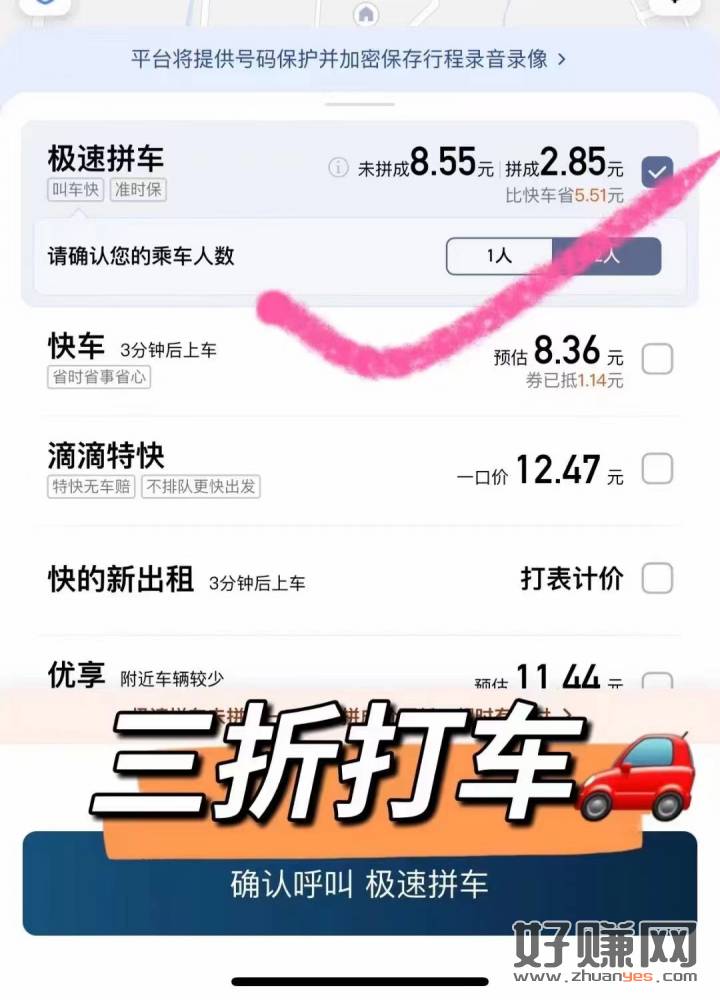View price info for 极速拼车
Viewport: 720px width, 1000px height.
[339, 167]
